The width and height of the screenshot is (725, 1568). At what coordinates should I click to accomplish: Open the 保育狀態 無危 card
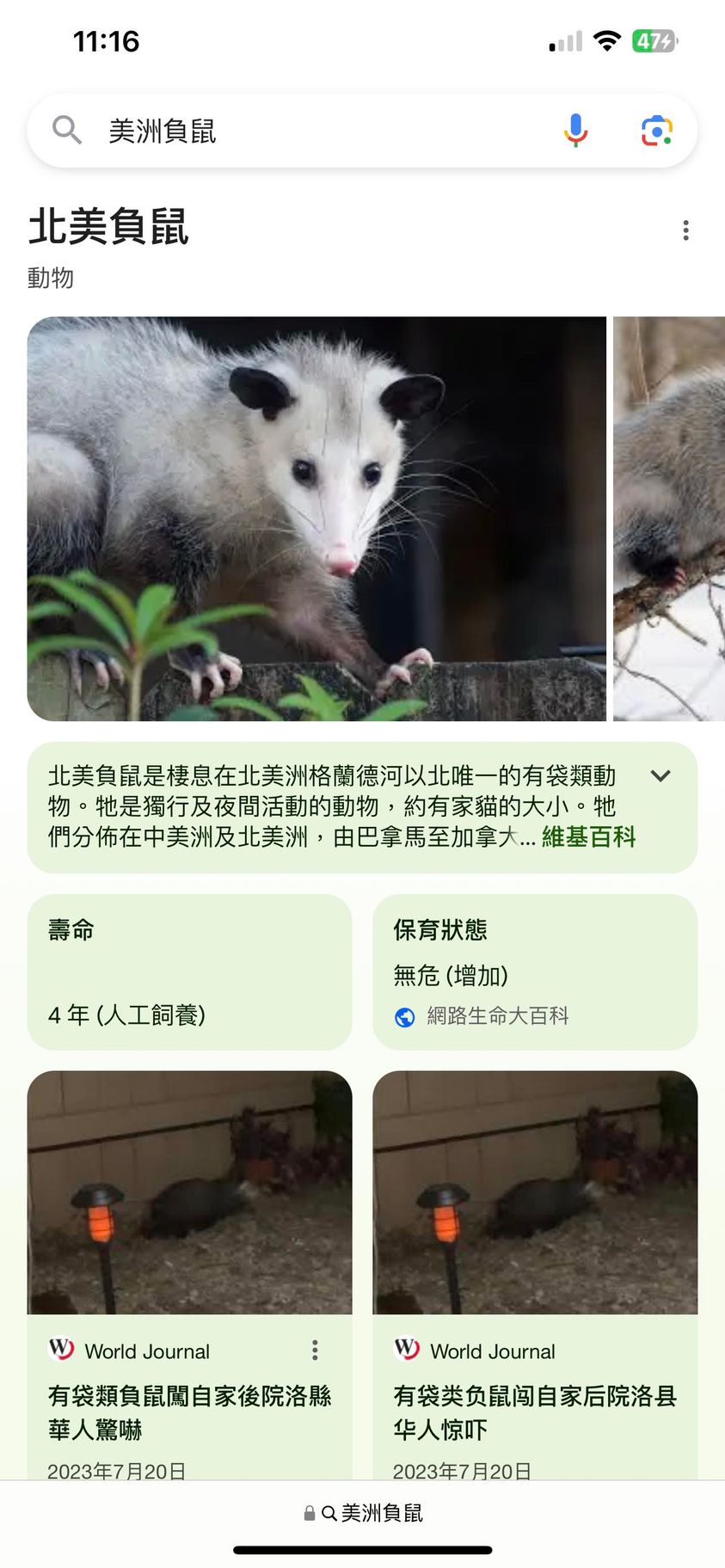pos(534,971)
